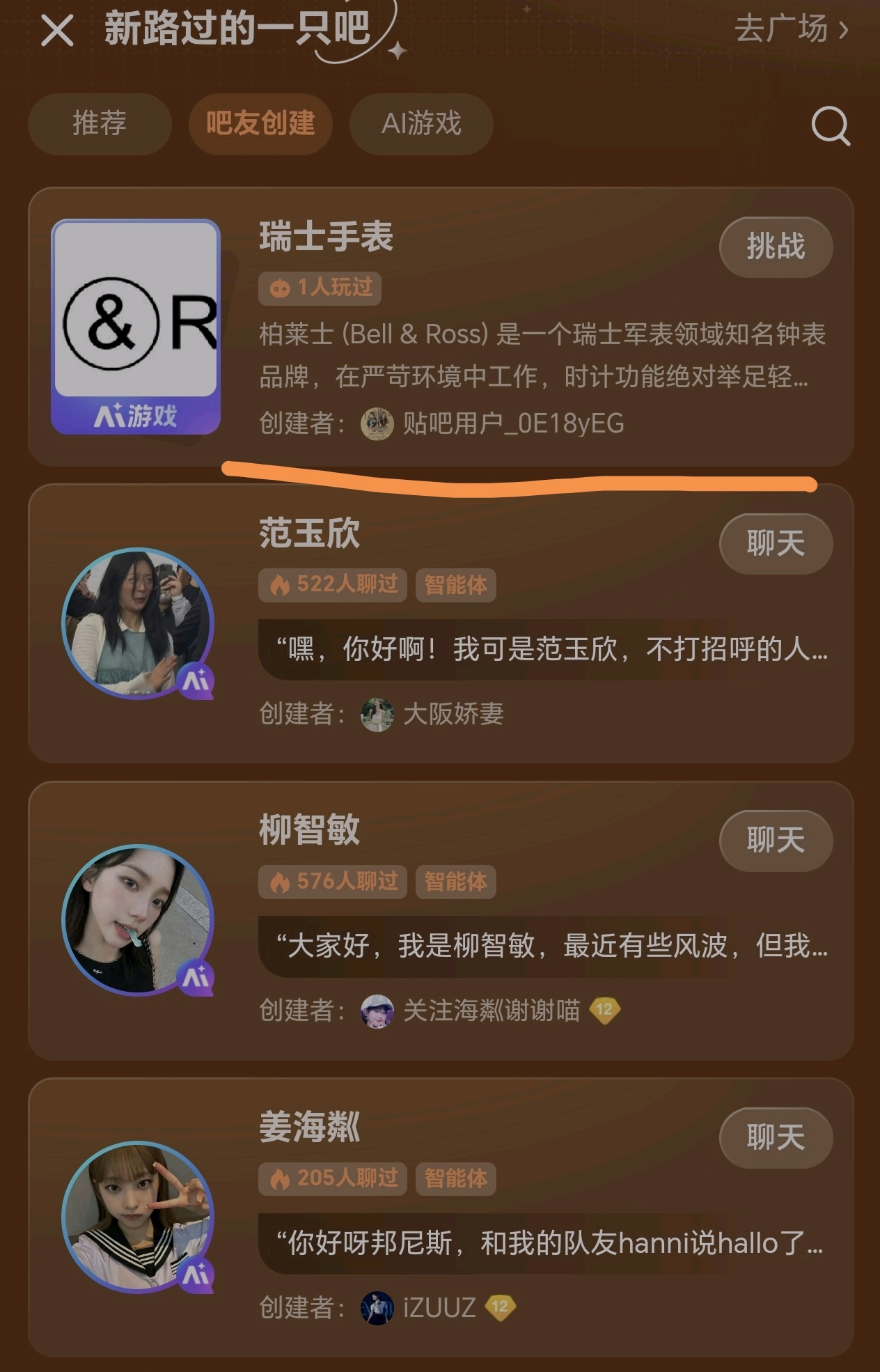Switch to the AI游戏 tab
The height and width of the screenshot is (1372, 880).
point(421,124)
